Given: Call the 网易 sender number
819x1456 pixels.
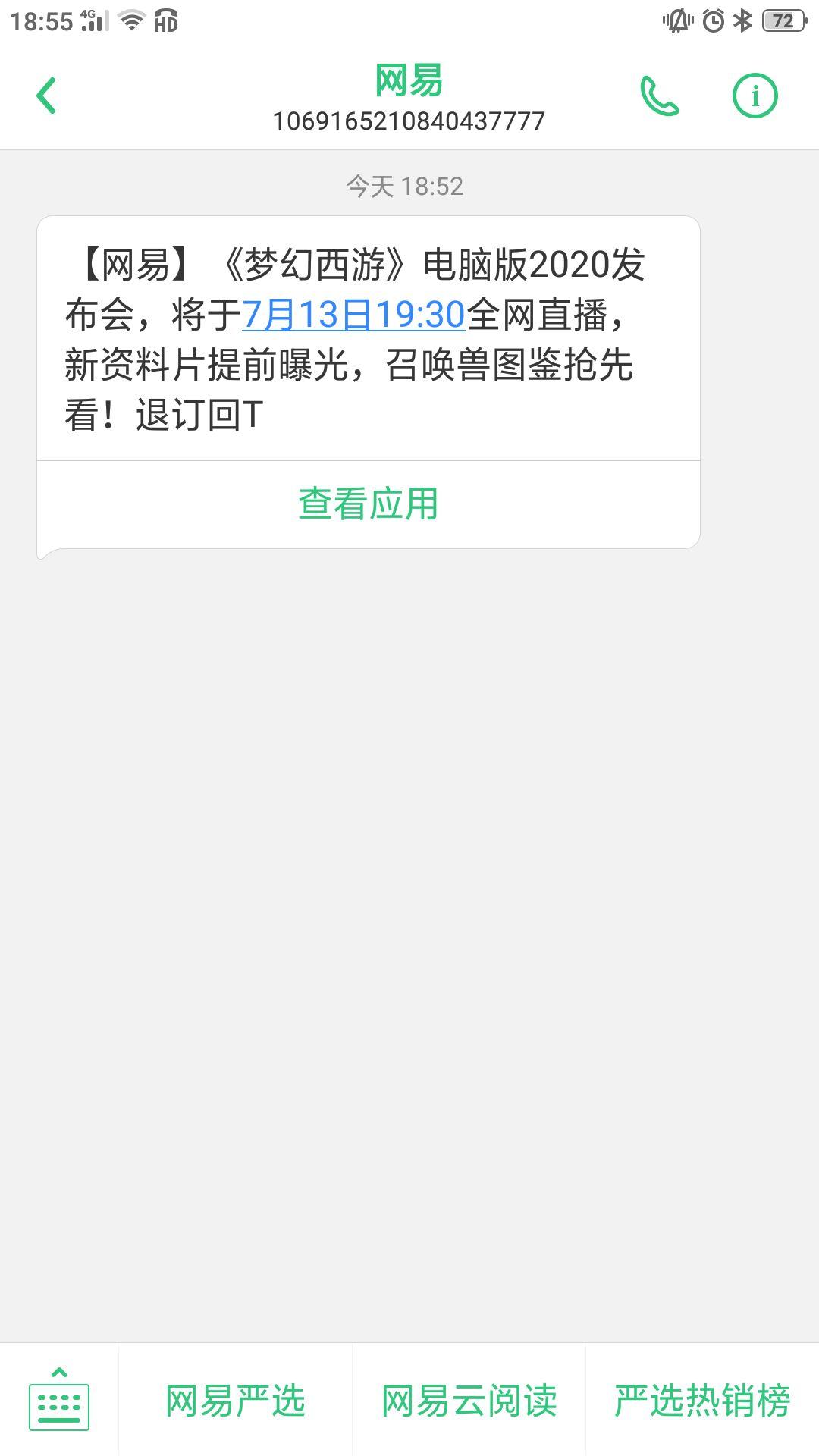Looking at the screenshot, I should tap(659, 96).
